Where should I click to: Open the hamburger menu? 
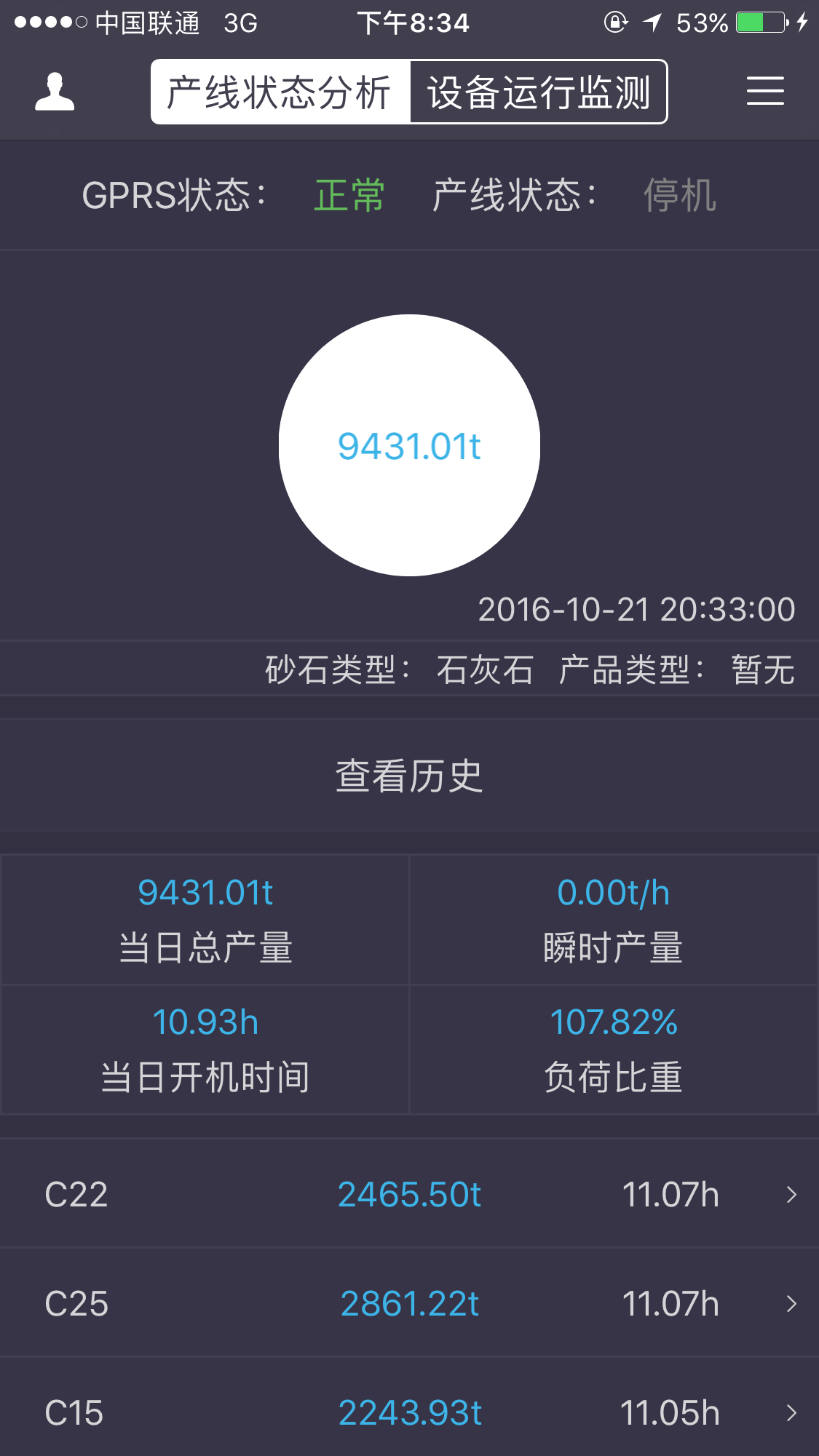(x=765, y=91)
